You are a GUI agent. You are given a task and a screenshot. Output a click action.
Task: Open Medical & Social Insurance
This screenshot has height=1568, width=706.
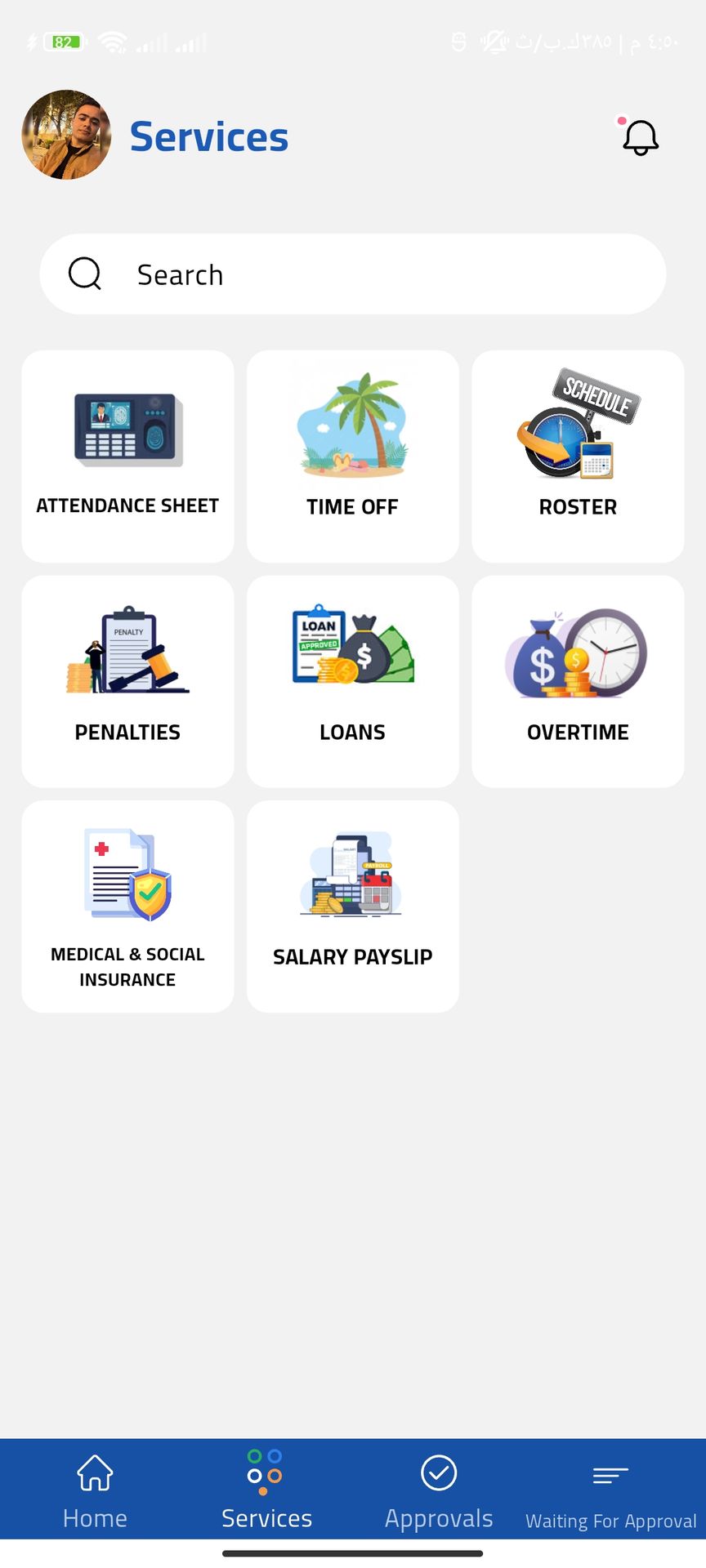coord(127,906)
